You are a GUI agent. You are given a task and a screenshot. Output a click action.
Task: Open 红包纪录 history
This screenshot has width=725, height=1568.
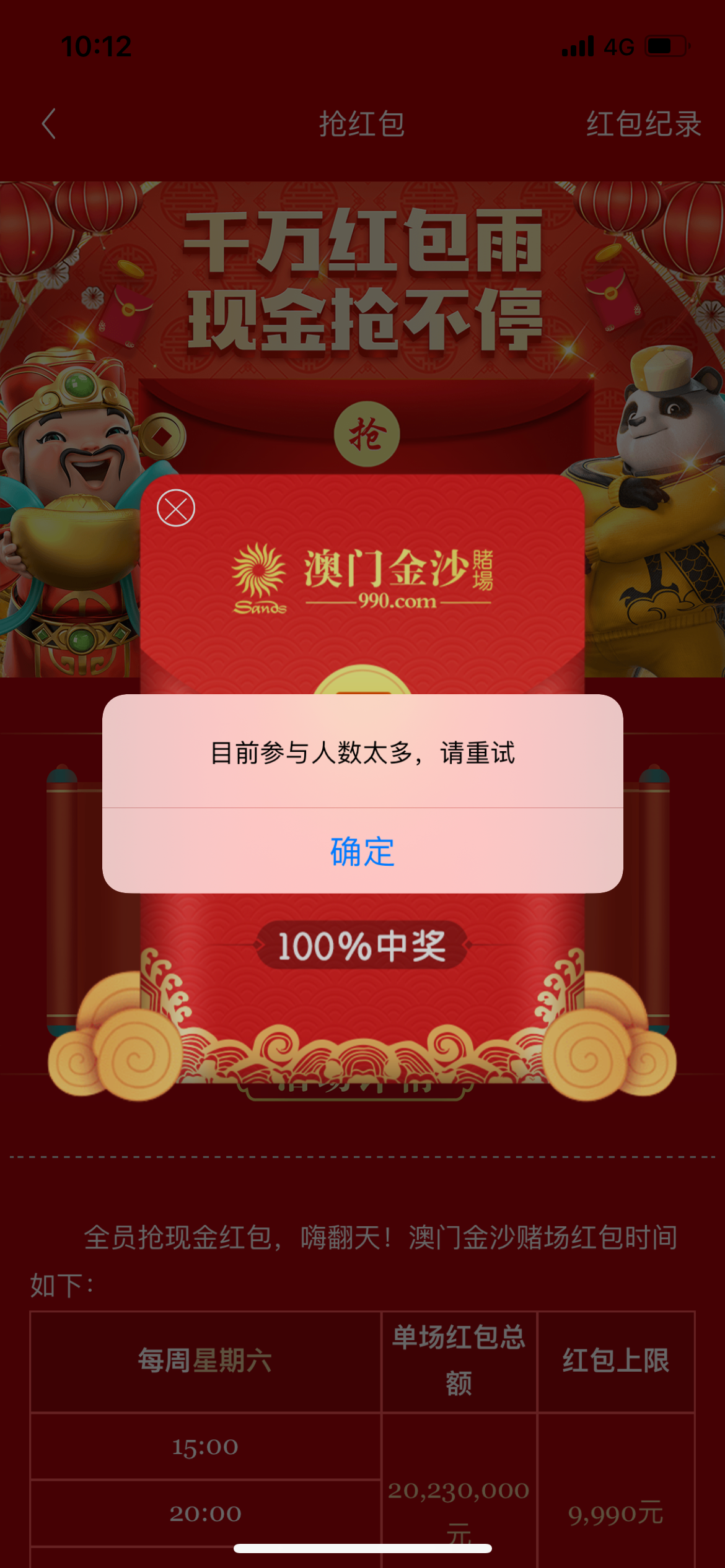643,124
